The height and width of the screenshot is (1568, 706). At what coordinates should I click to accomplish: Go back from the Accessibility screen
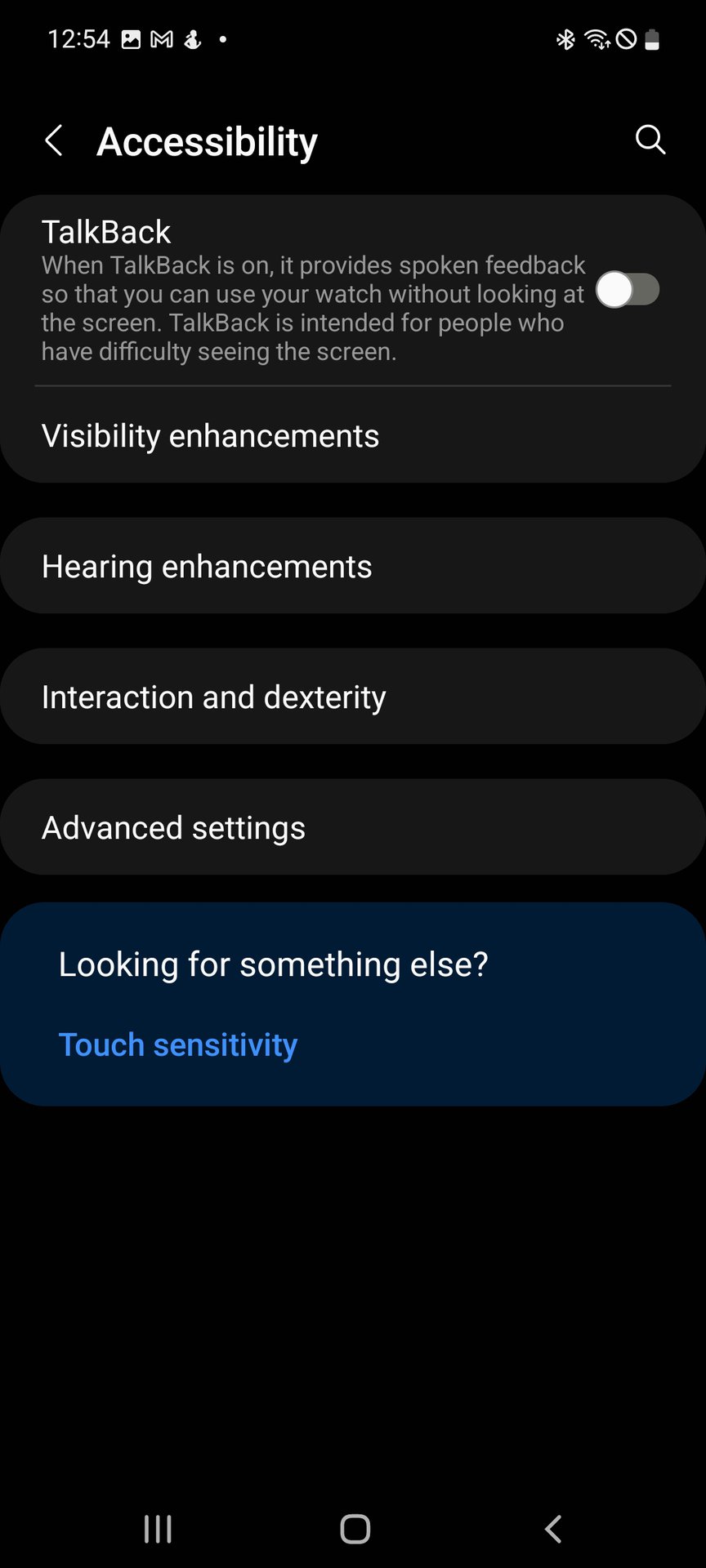(x=54, y=140)
